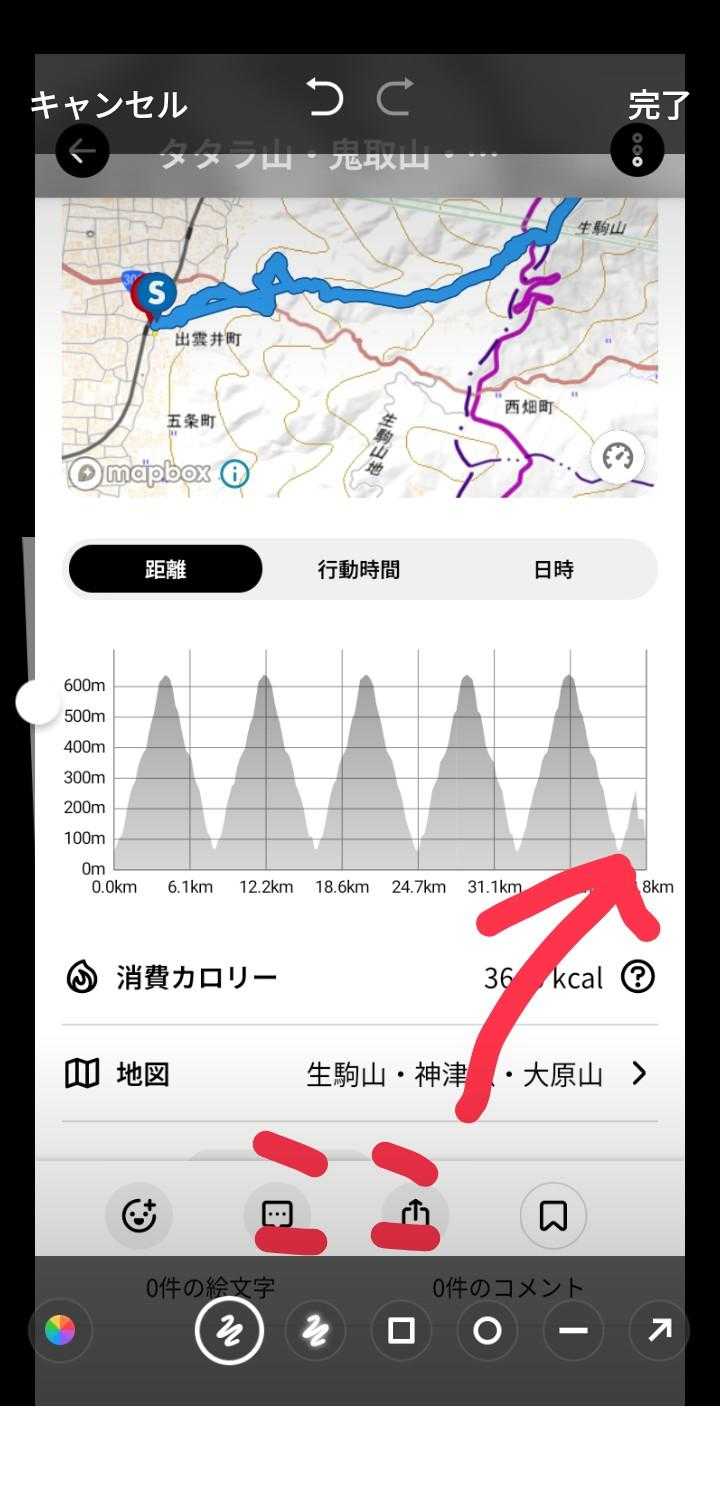Select the solid pen drawing tool
720x1496 pixels.
[230, 1331]
